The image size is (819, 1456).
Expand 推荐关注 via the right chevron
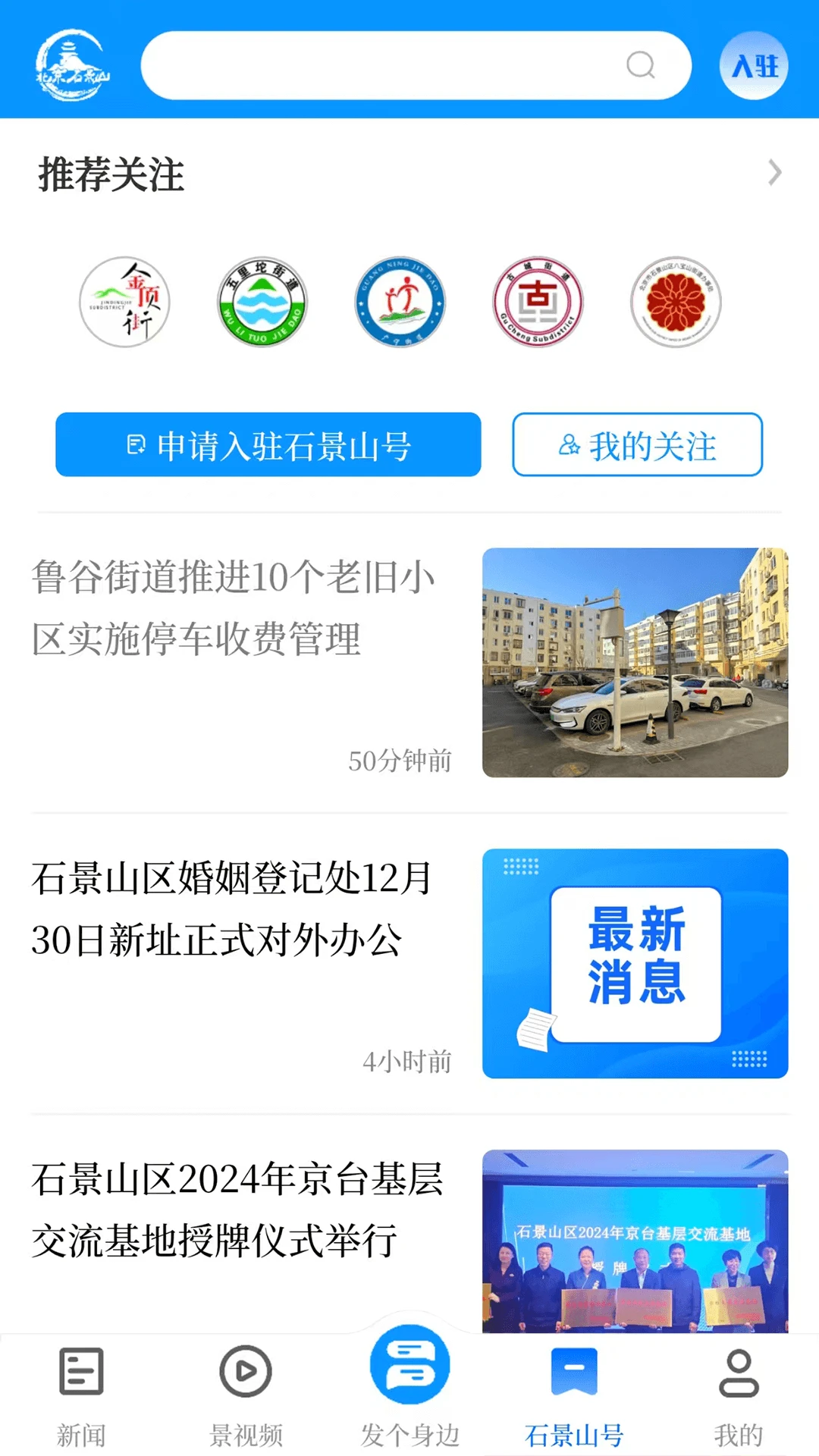775,172
